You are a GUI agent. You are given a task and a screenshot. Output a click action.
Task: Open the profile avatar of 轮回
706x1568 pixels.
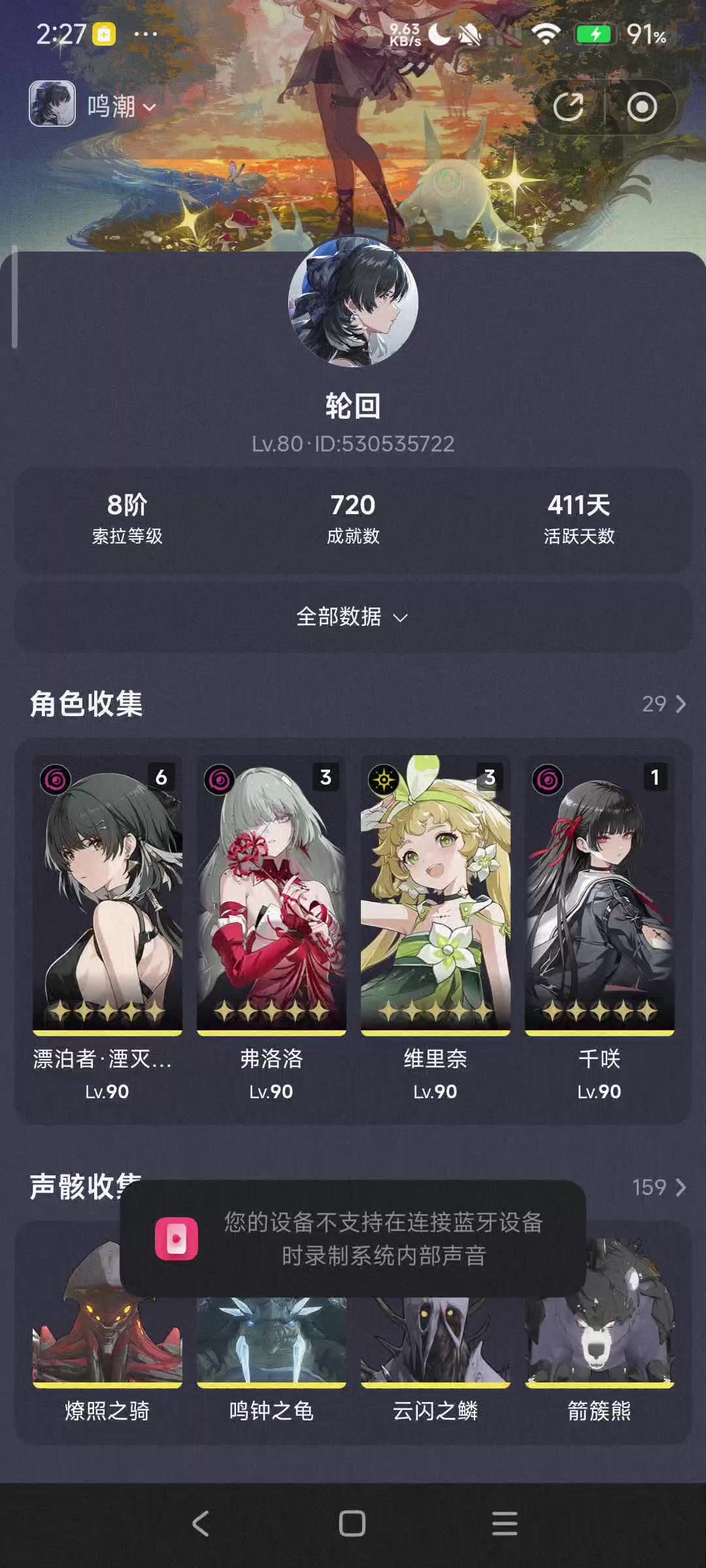[x=353, y=302]
